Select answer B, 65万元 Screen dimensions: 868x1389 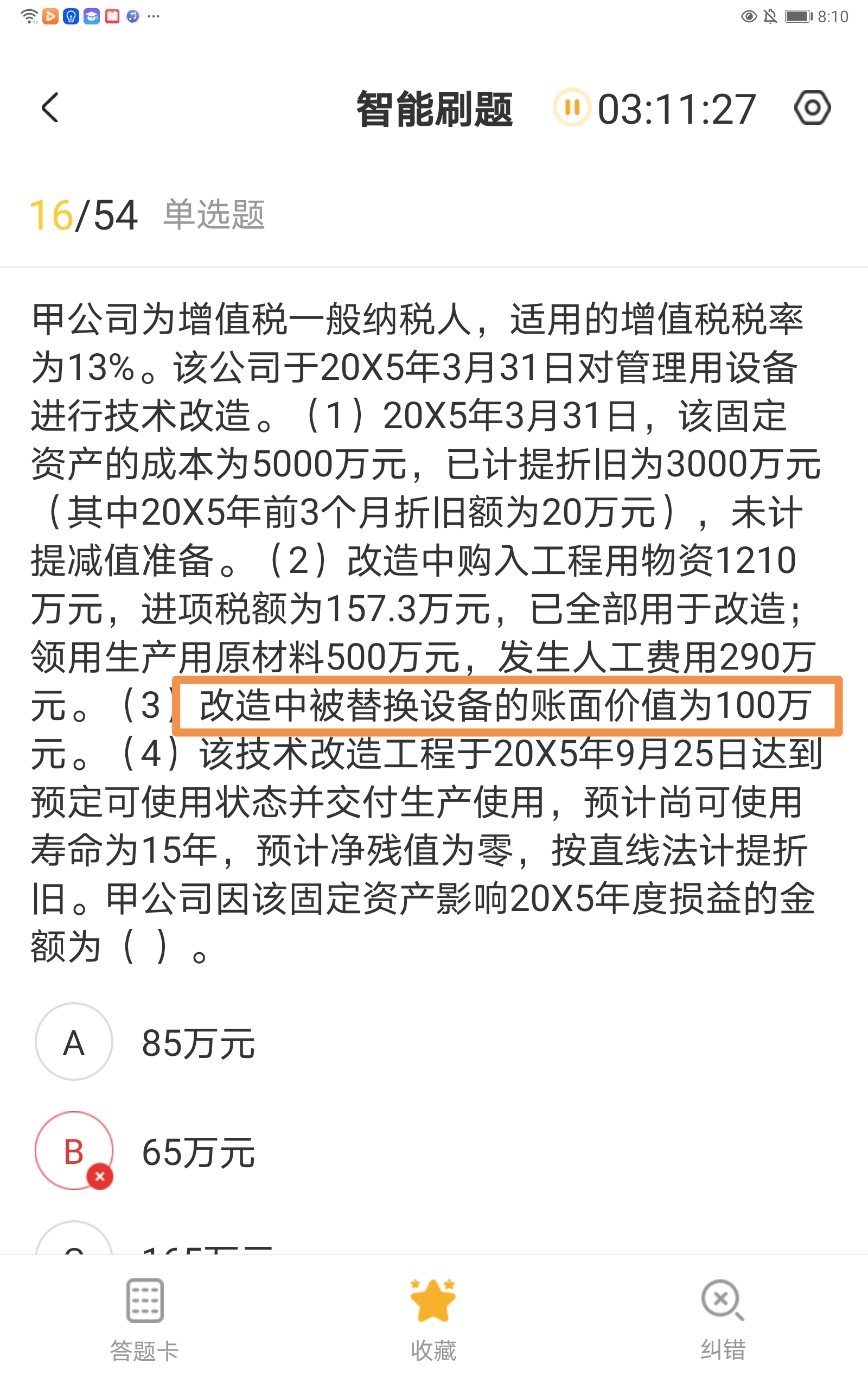(74, 1151)
